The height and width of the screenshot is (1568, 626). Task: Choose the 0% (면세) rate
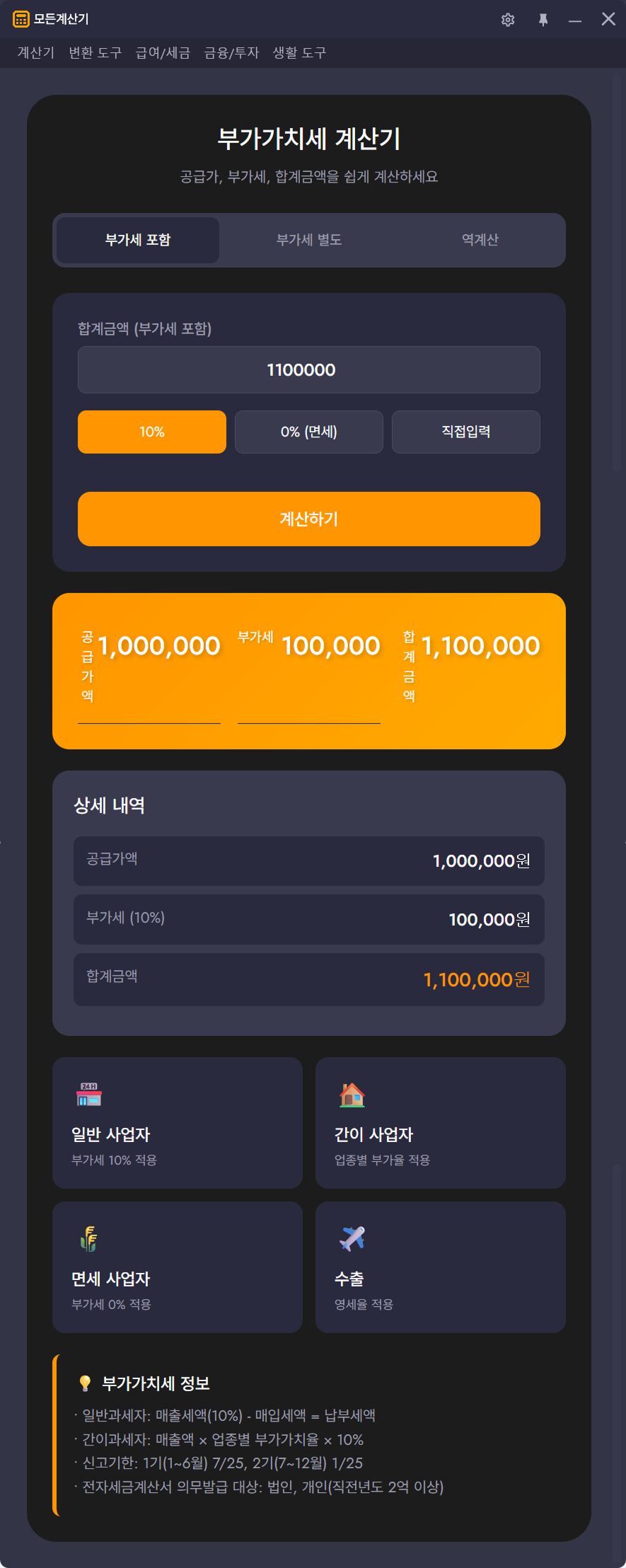(x=309, y=432)
